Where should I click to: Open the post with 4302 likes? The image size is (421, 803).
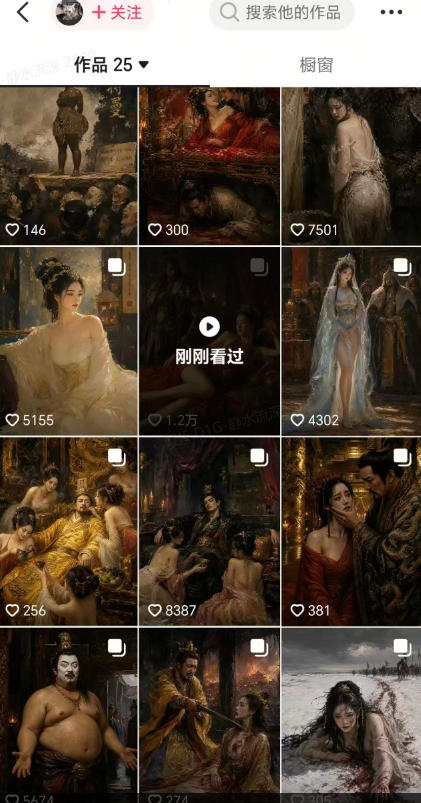[x=351, y=341]
